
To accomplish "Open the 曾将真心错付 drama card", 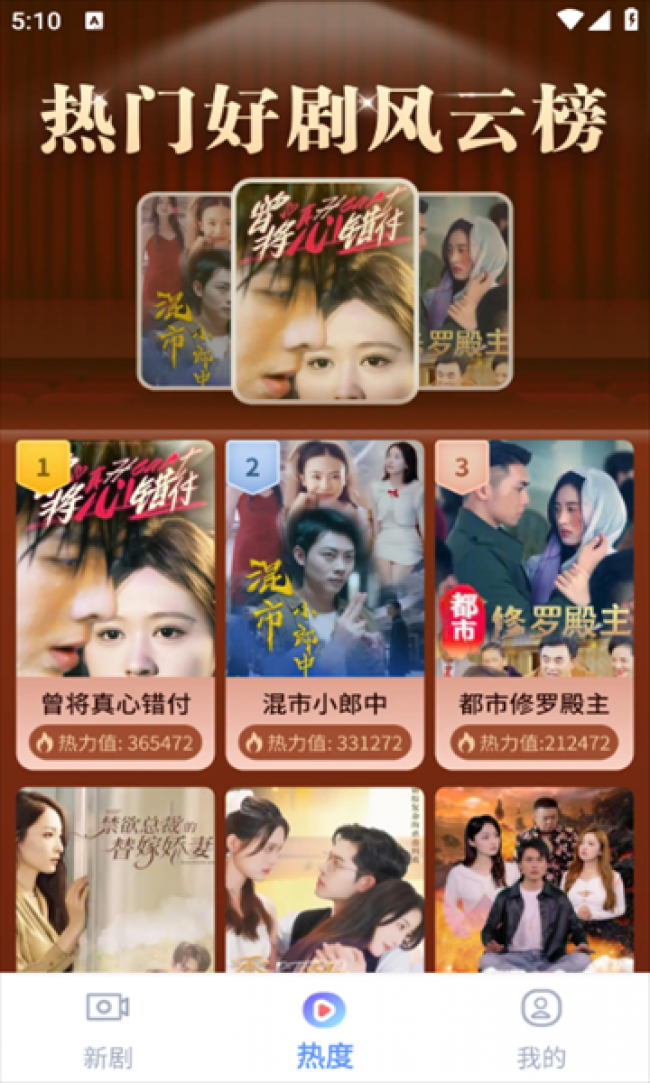I will [115, 600].
